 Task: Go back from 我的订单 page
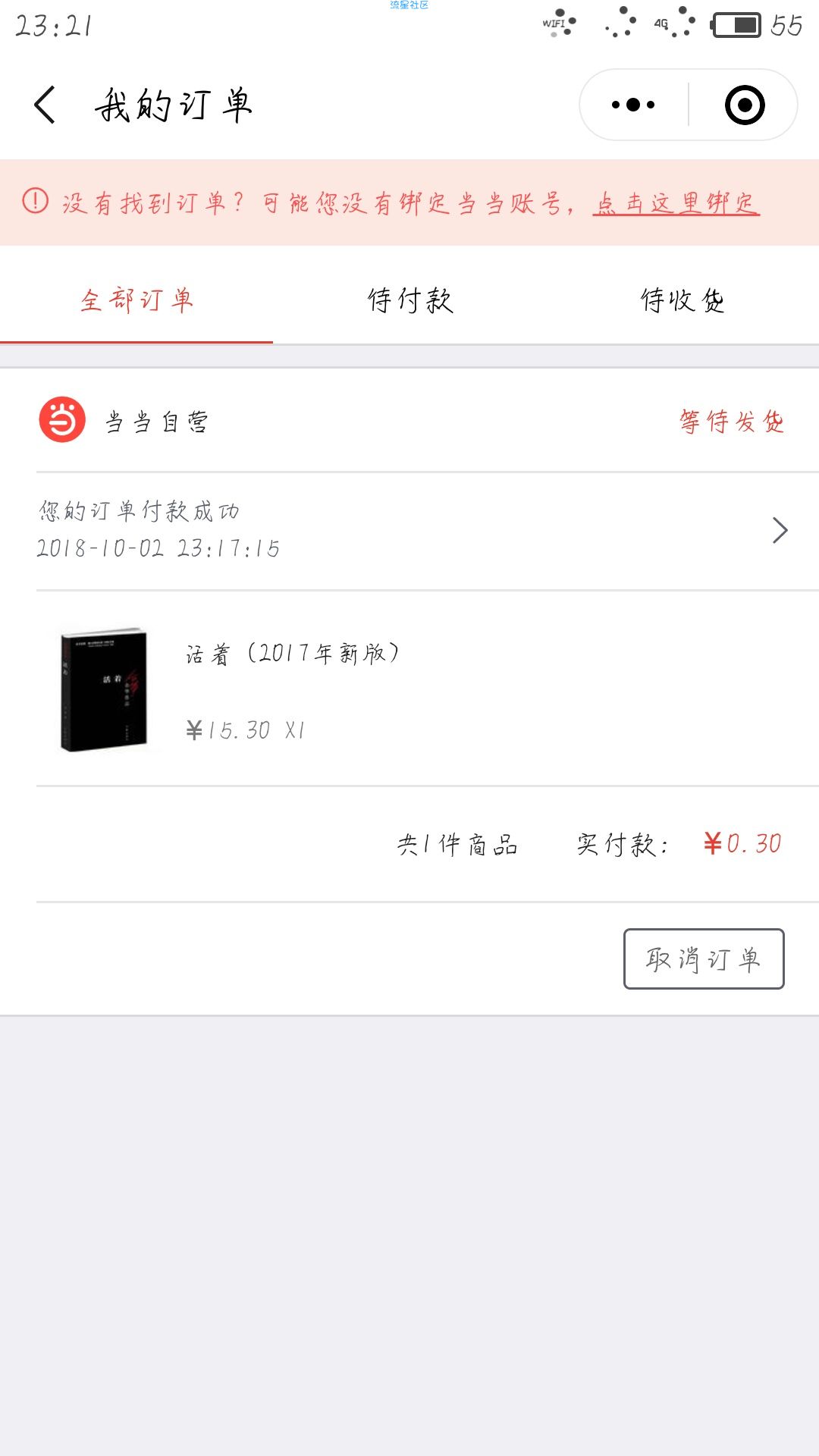pyautogui.click(x=45, y=105)
